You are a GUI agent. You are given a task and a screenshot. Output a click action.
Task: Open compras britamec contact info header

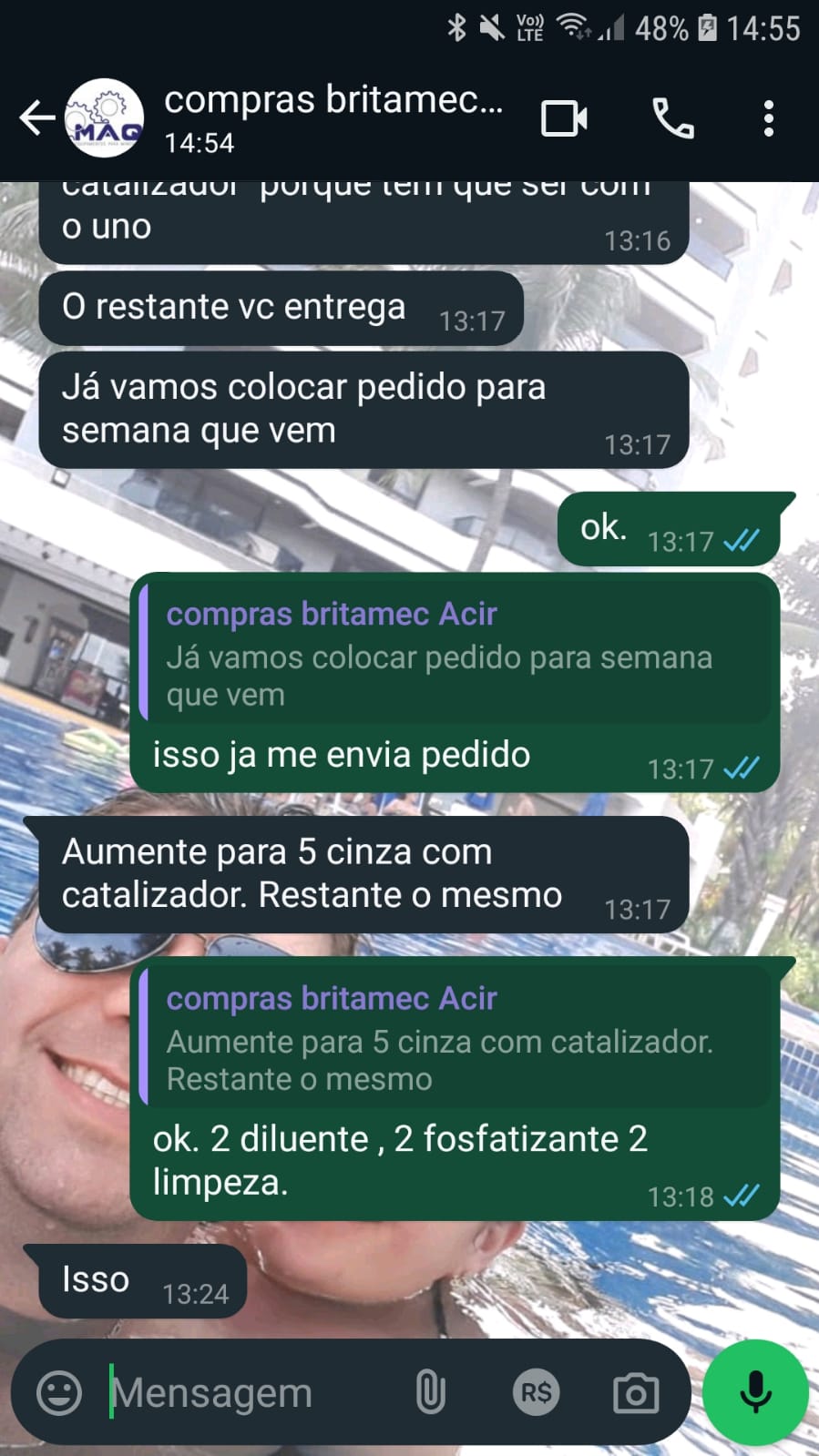tap(333, 117)
